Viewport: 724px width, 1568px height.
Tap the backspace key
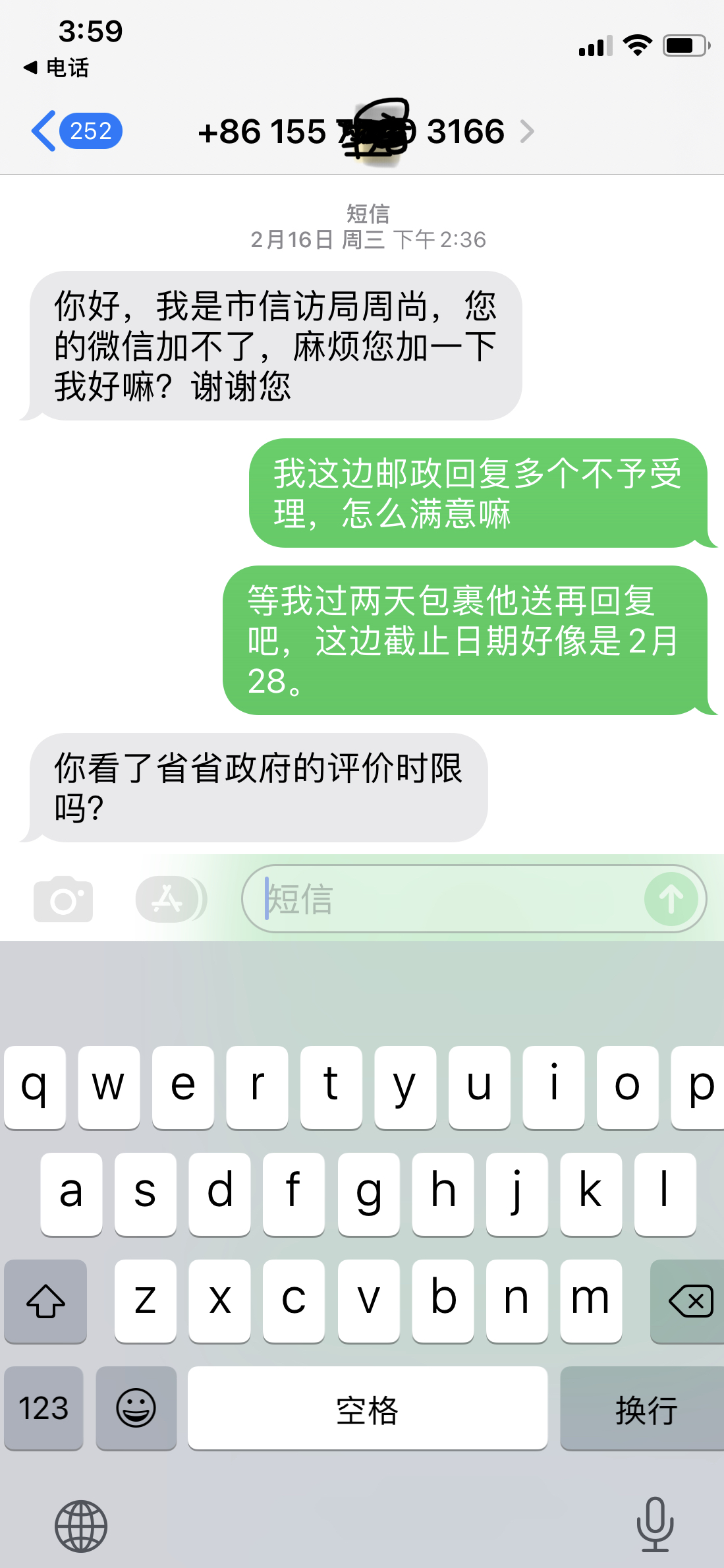pos(689,1301)
